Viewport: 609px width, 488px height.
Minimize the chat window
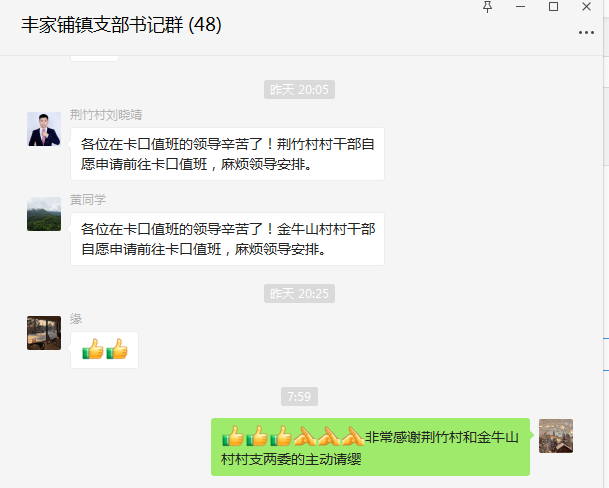coord(521,7)
